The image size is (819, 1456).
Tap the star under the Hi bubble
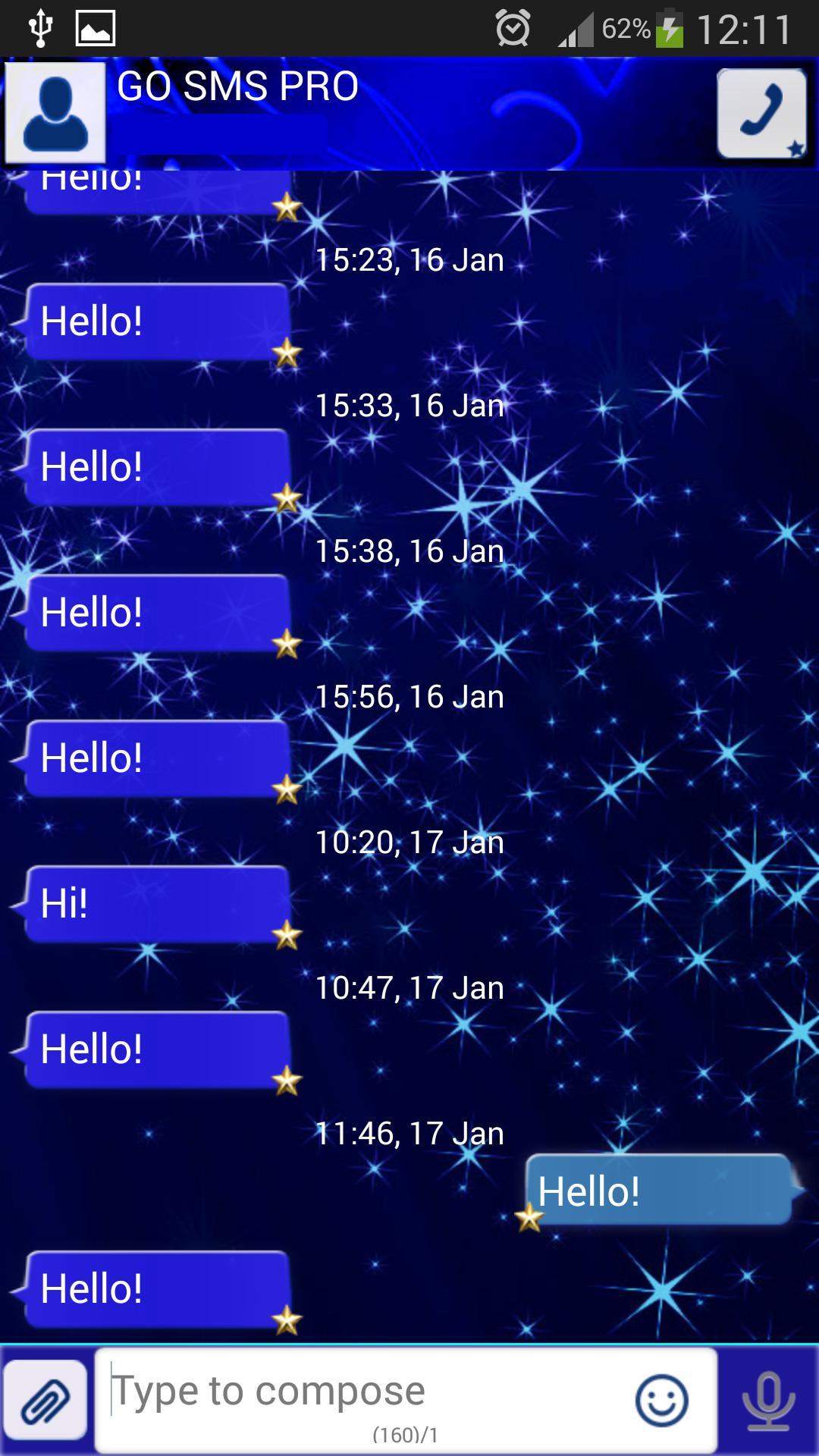287,936
